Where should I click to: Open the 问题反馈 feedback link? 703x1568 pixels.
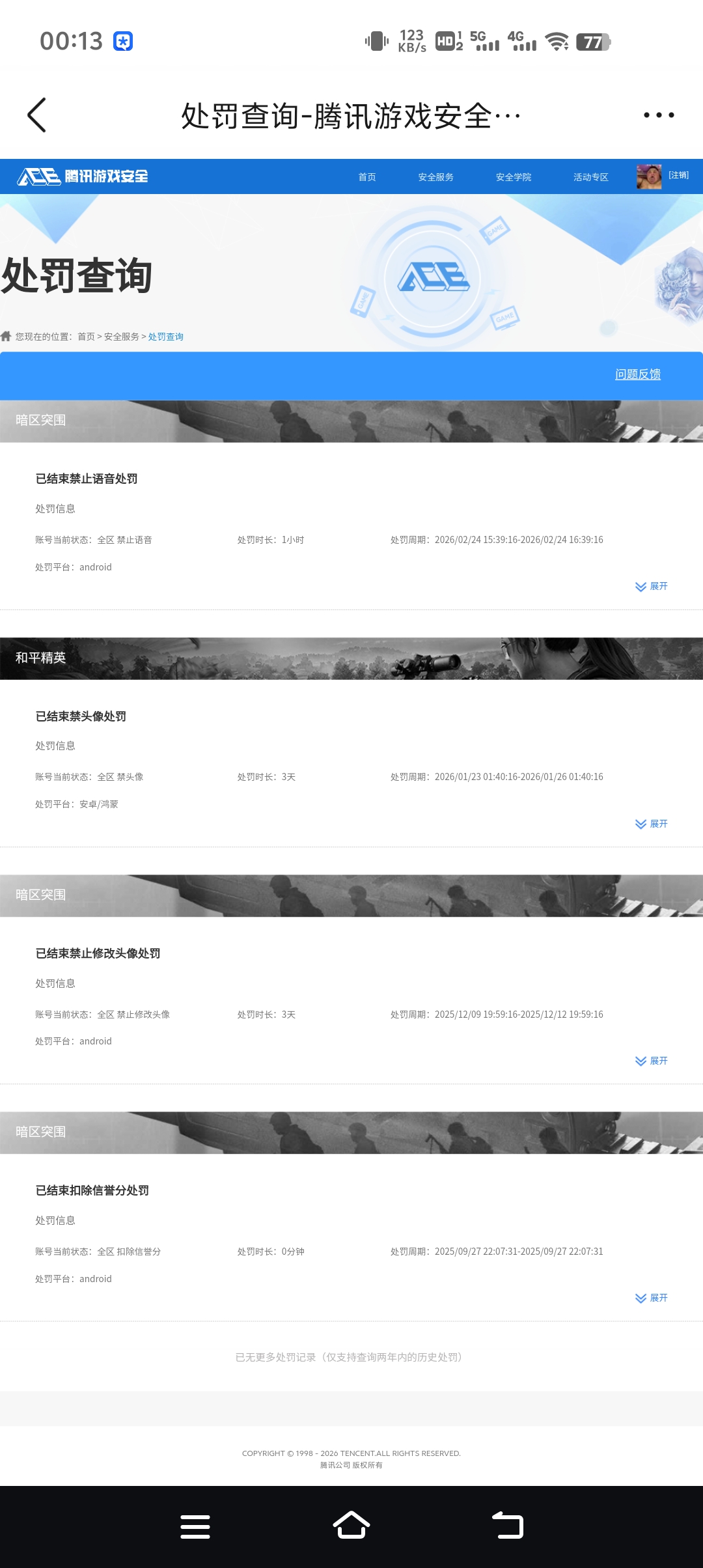637,374
